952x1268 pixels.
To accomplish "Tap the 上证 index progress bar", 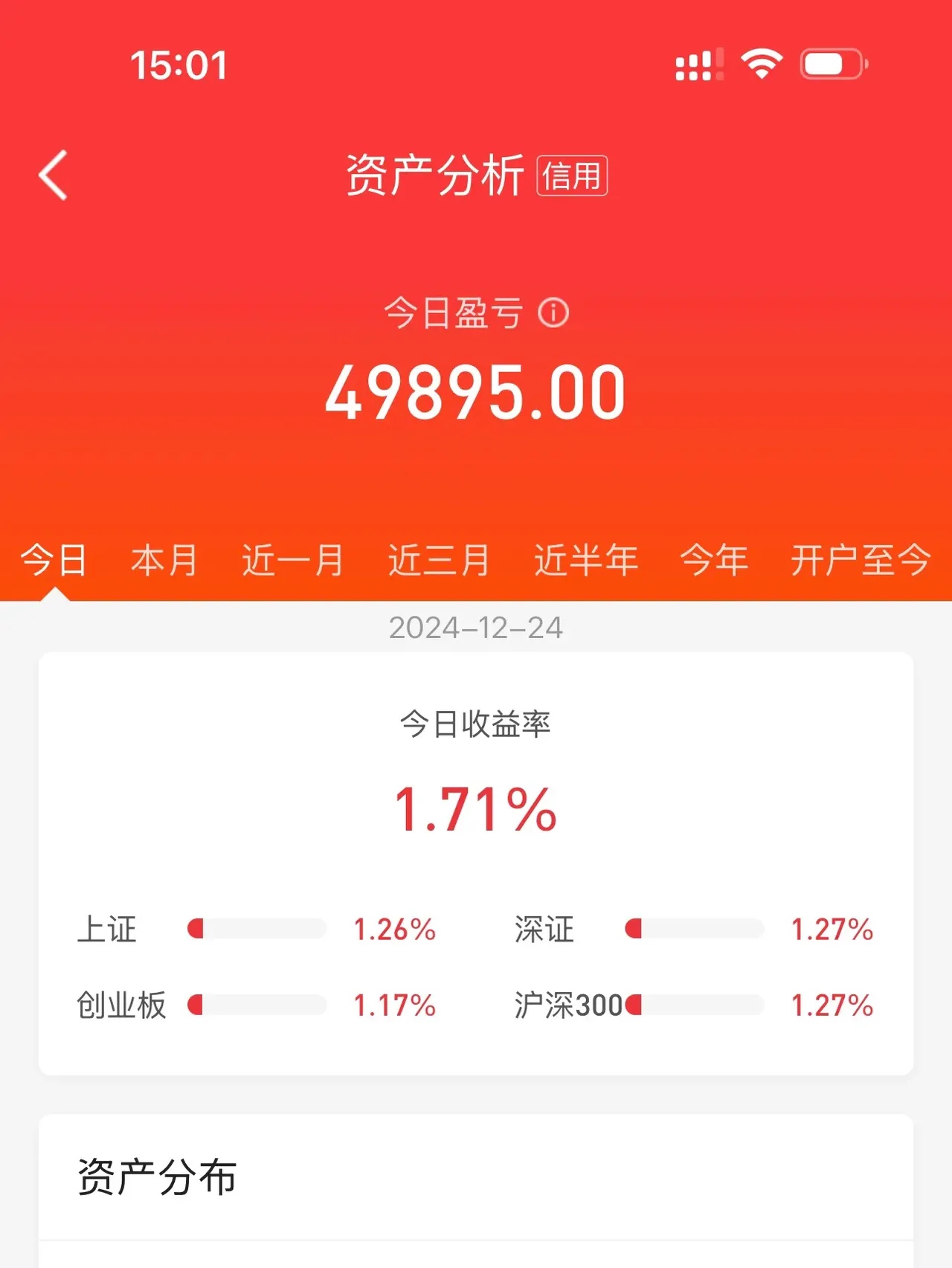I will (x=257, y=928).
